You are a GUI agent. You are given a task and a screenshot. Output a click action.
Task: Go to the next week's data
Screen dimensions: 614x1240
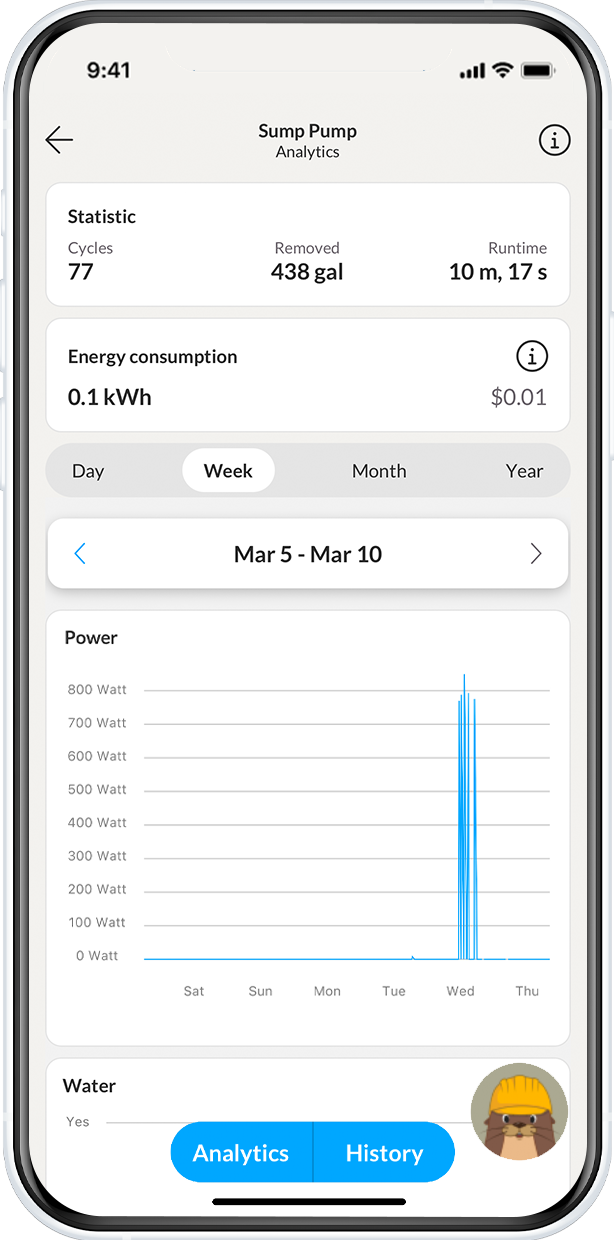point(536,554)
